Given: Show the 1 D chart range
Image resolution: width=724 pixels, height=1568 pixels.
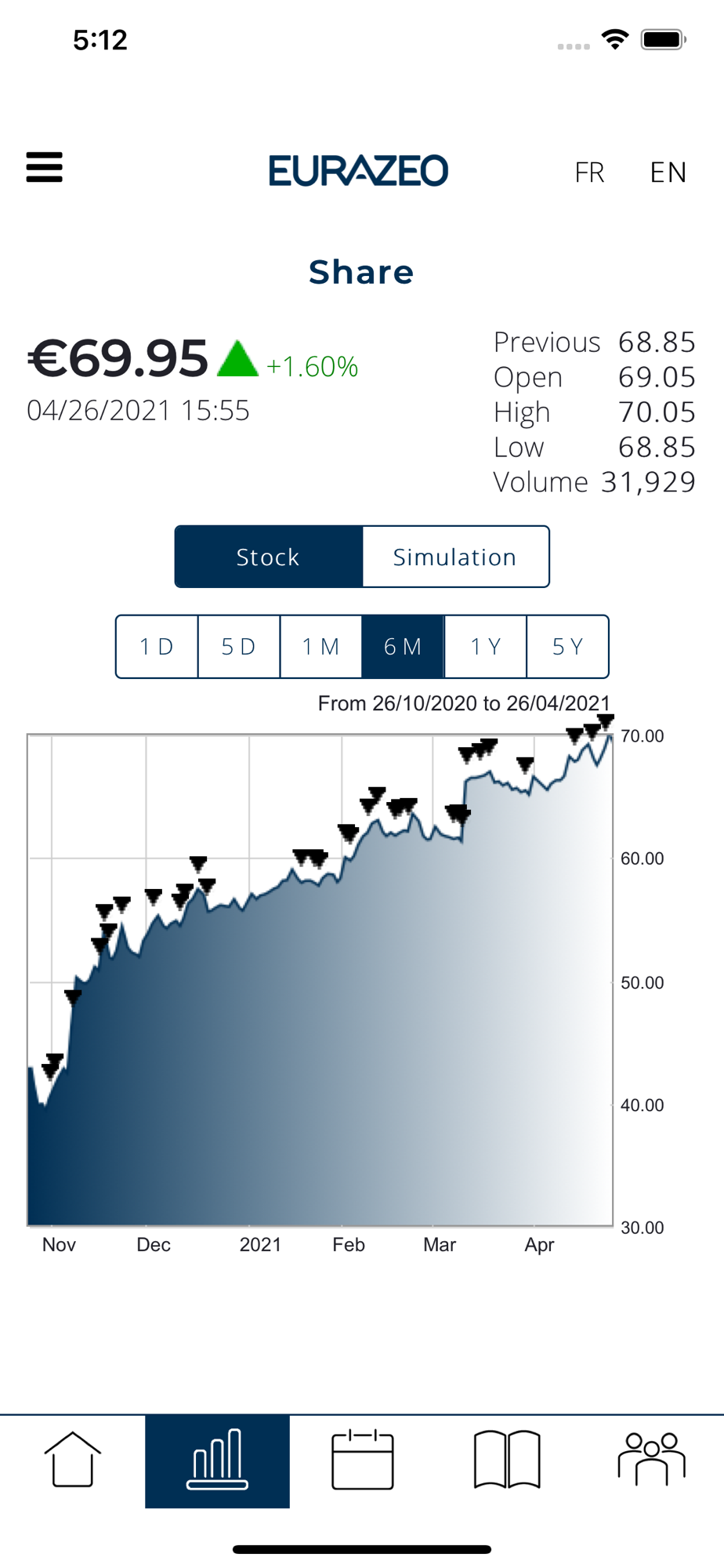Looking at the screenshot, I should [x=157, y=647].
